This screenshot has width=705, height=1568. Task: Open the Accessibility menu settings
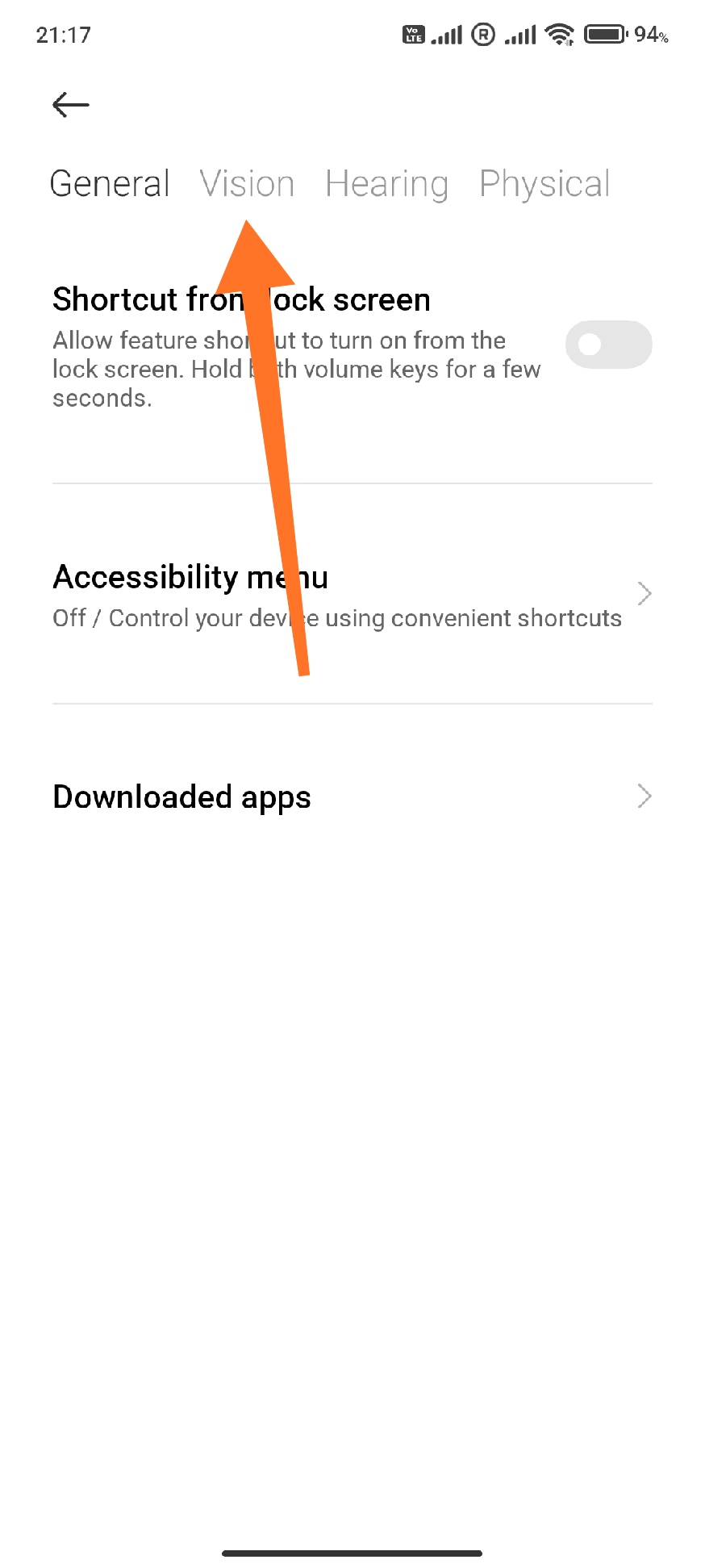coord(352,594)
